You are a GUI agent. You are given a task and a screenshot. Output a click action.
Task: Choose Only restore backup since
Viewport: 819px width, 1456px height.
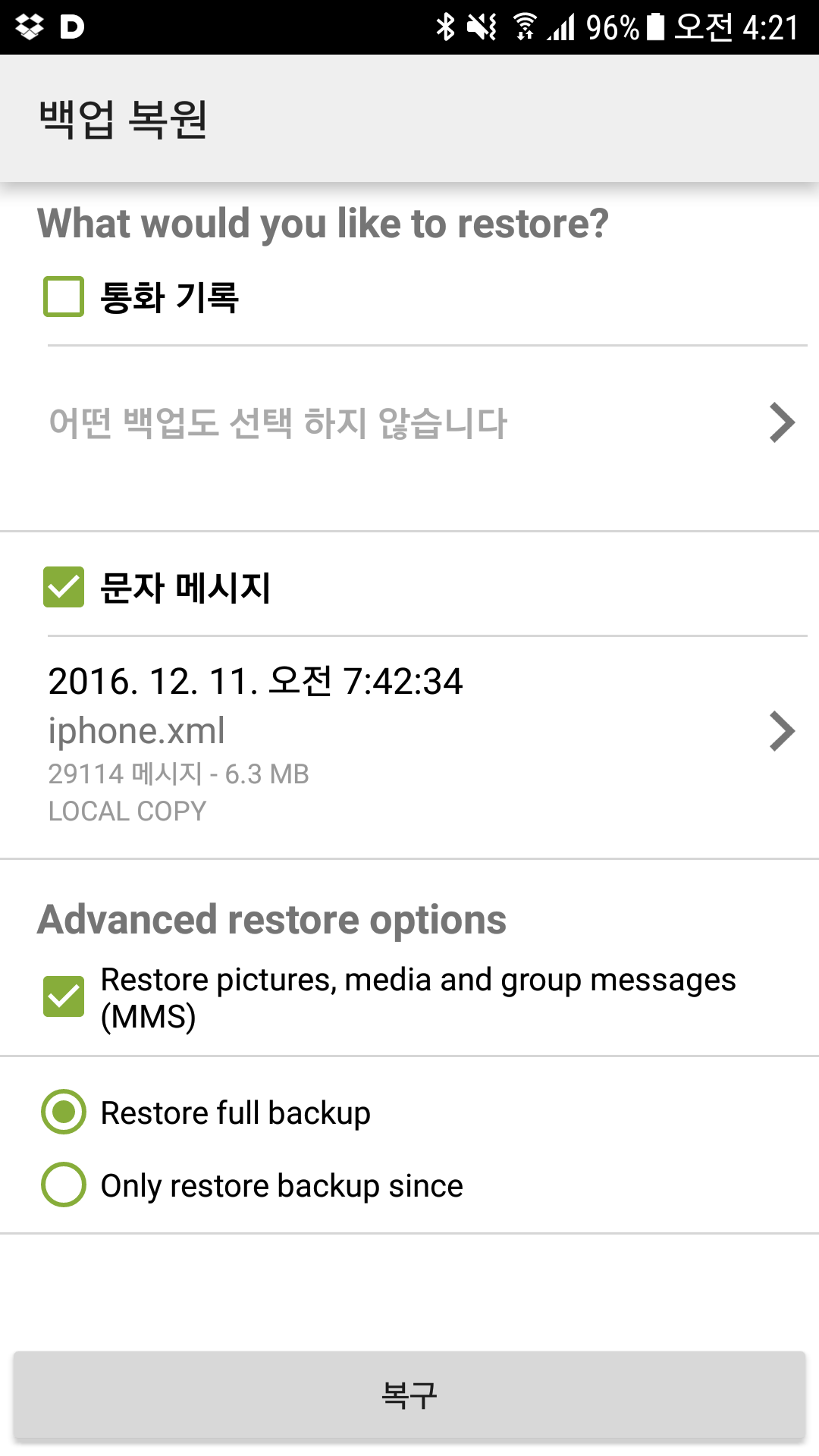[x=64, y=1185]
